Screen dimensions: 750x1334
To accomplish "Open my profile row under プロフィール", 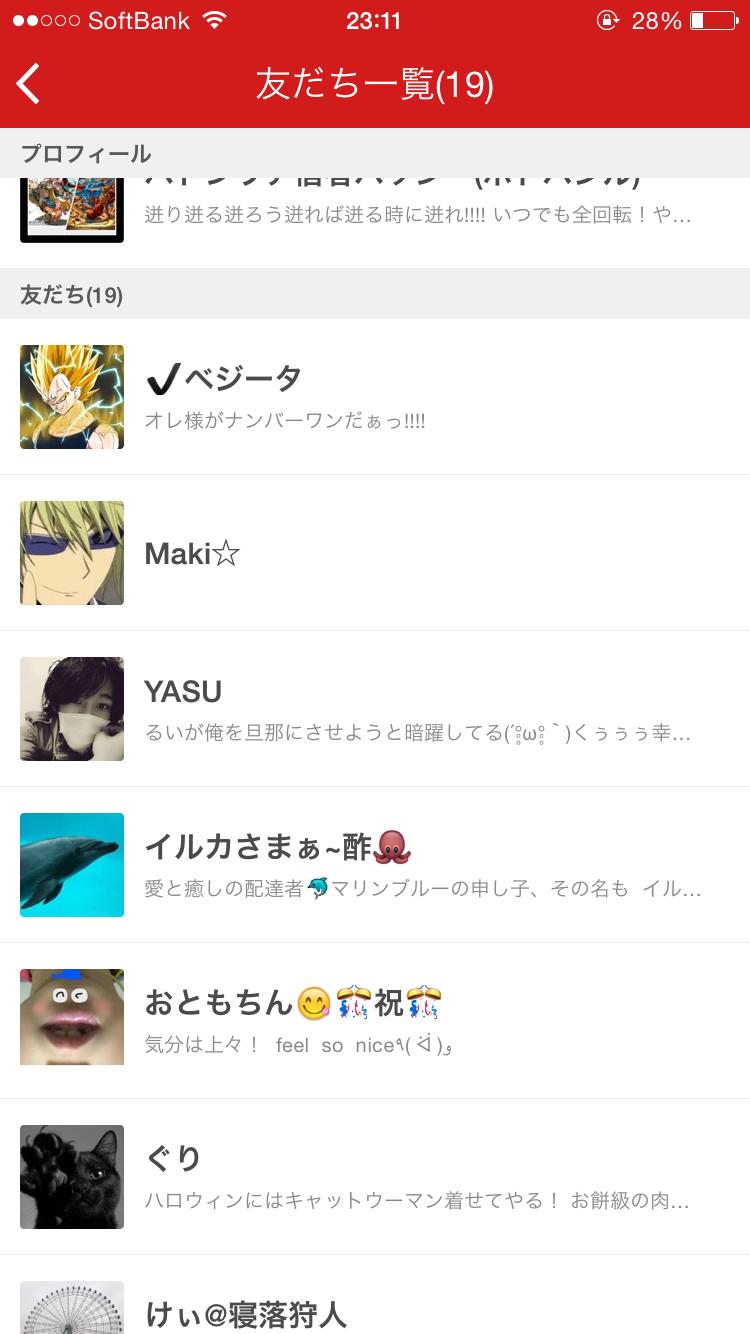I will click(x=375, y=211).
